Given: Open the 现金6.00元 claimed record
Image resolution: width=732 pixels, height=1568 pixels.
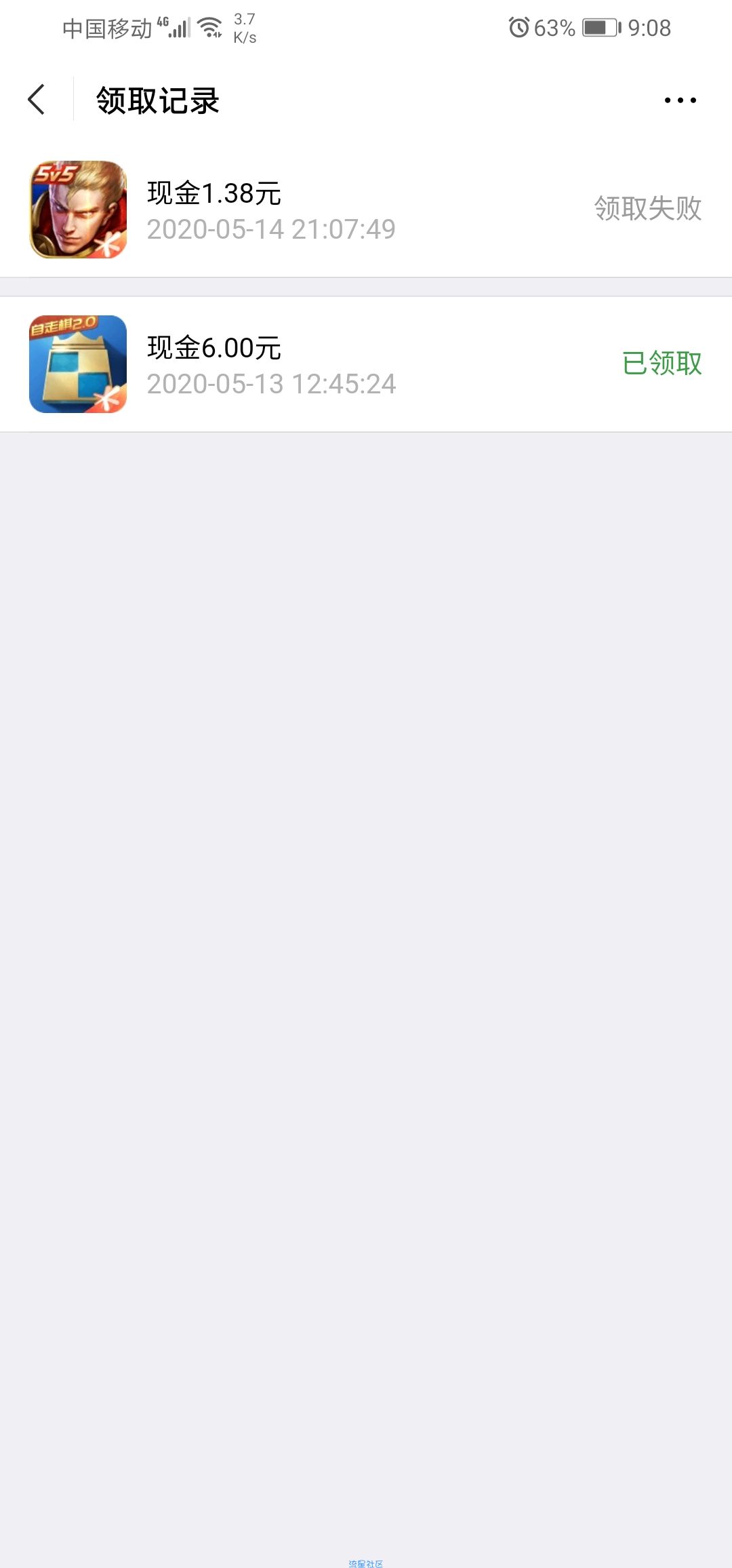Looking at the screenshot, I should (x=366, y=364).
